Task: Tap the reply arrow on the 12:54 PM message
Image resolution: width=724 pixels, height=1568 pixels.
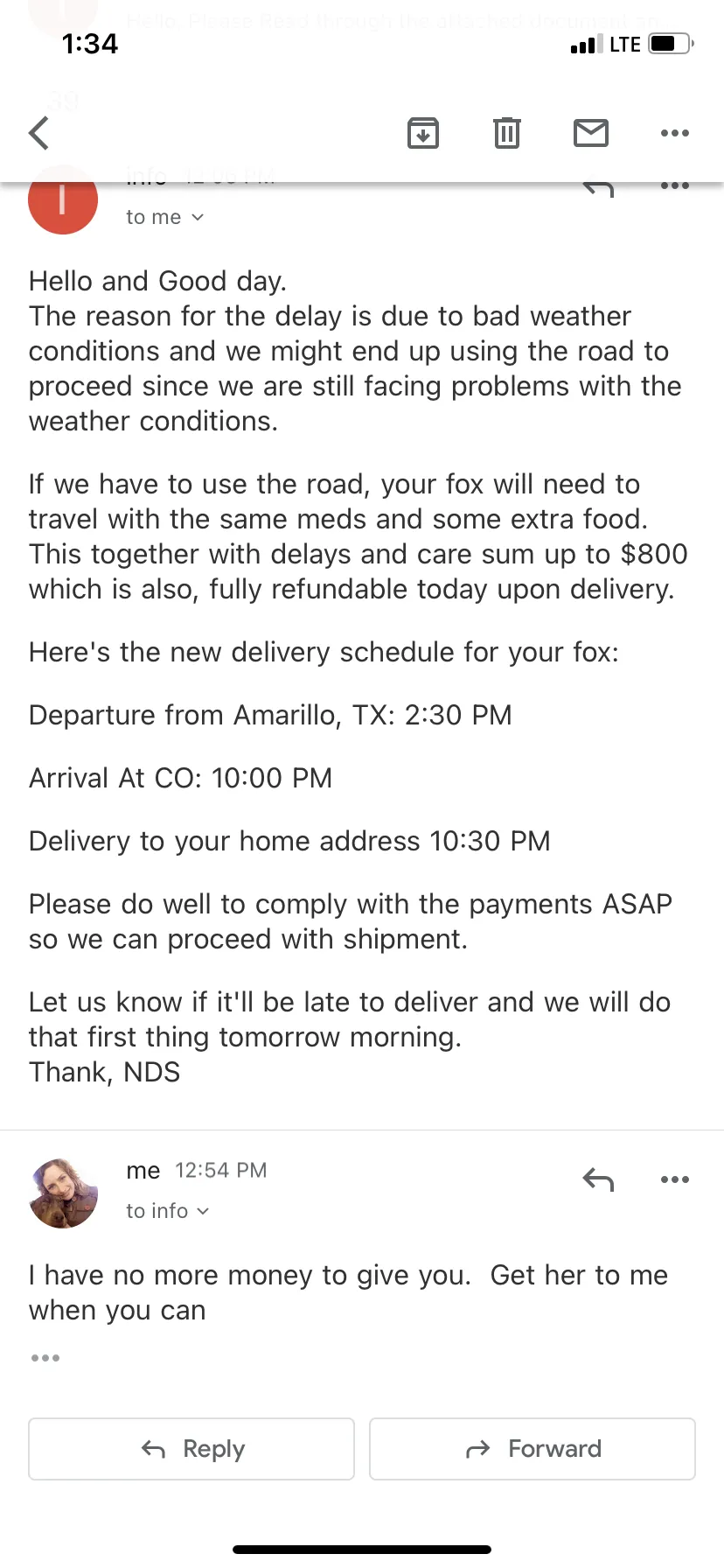Action: pos(598,1179)
